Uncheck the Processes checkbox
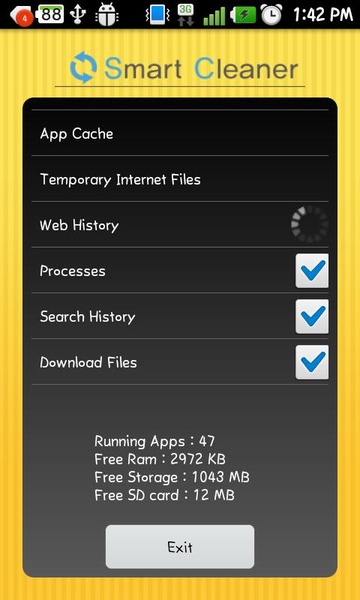 pos(312,271)
